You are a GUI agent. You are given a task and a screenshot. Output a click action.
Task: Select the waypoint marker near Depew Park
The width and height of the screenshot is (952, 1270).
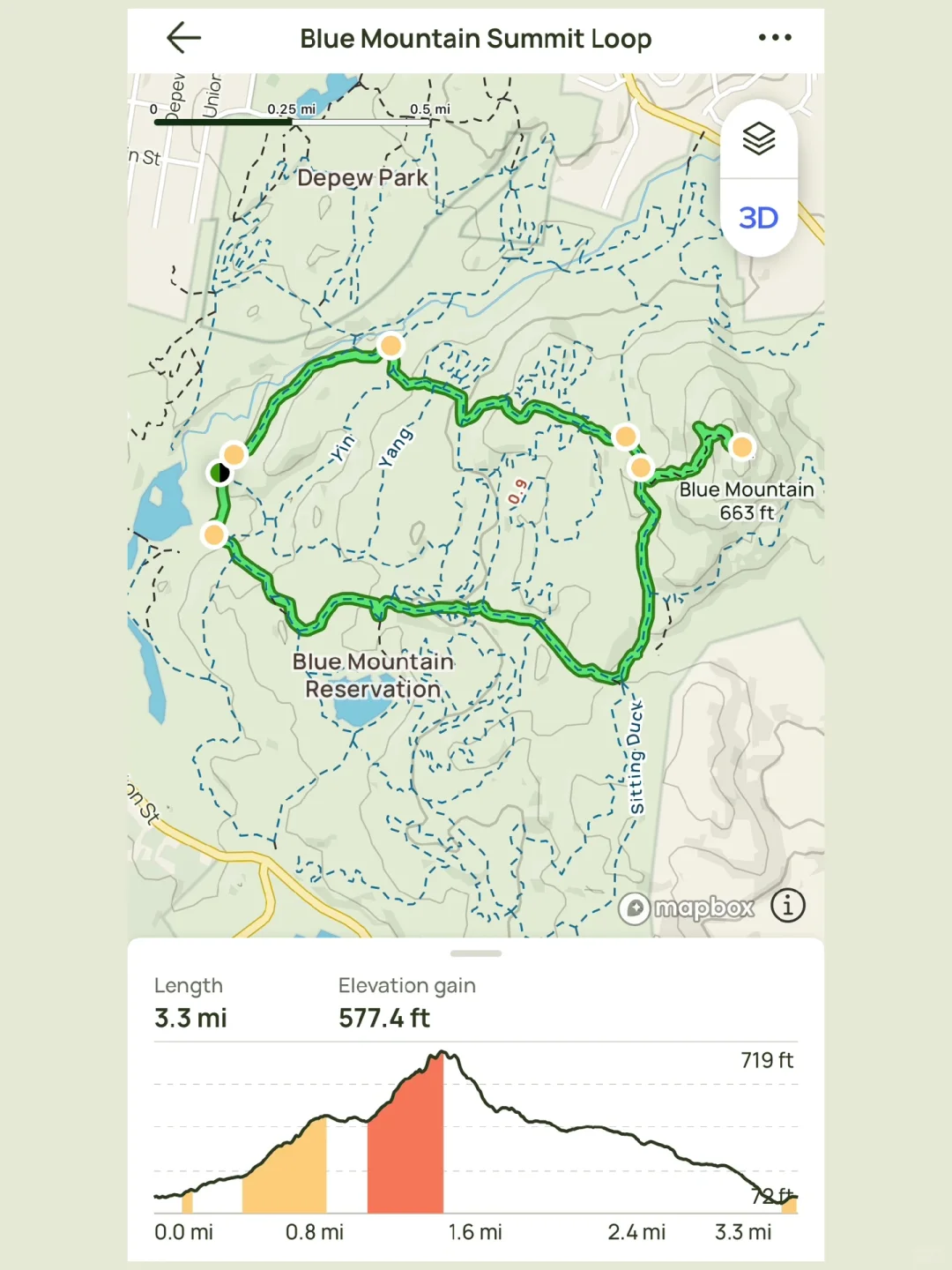tap(390, 347)
